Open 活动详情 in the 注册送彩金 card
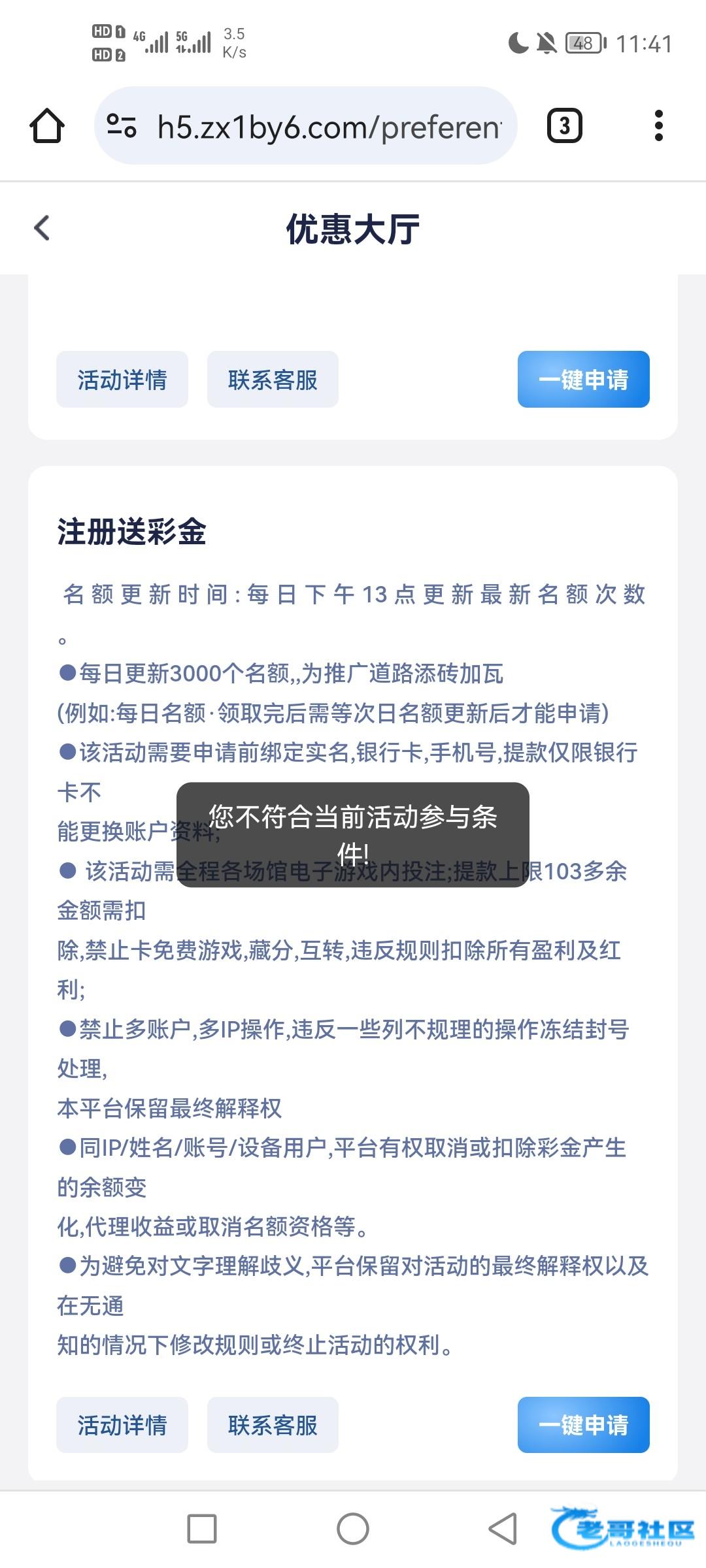 pos(122,1425)
